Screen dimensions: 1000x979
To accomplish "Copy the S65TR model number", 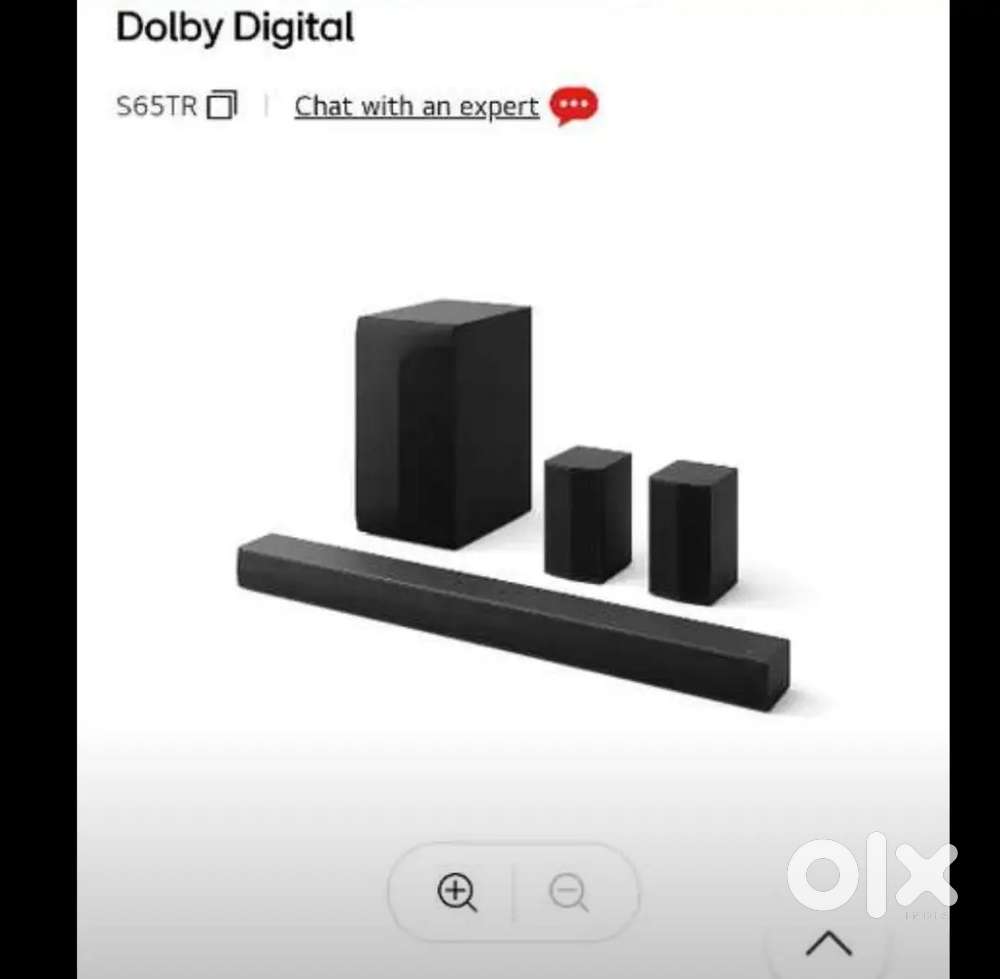I will 222,105.
